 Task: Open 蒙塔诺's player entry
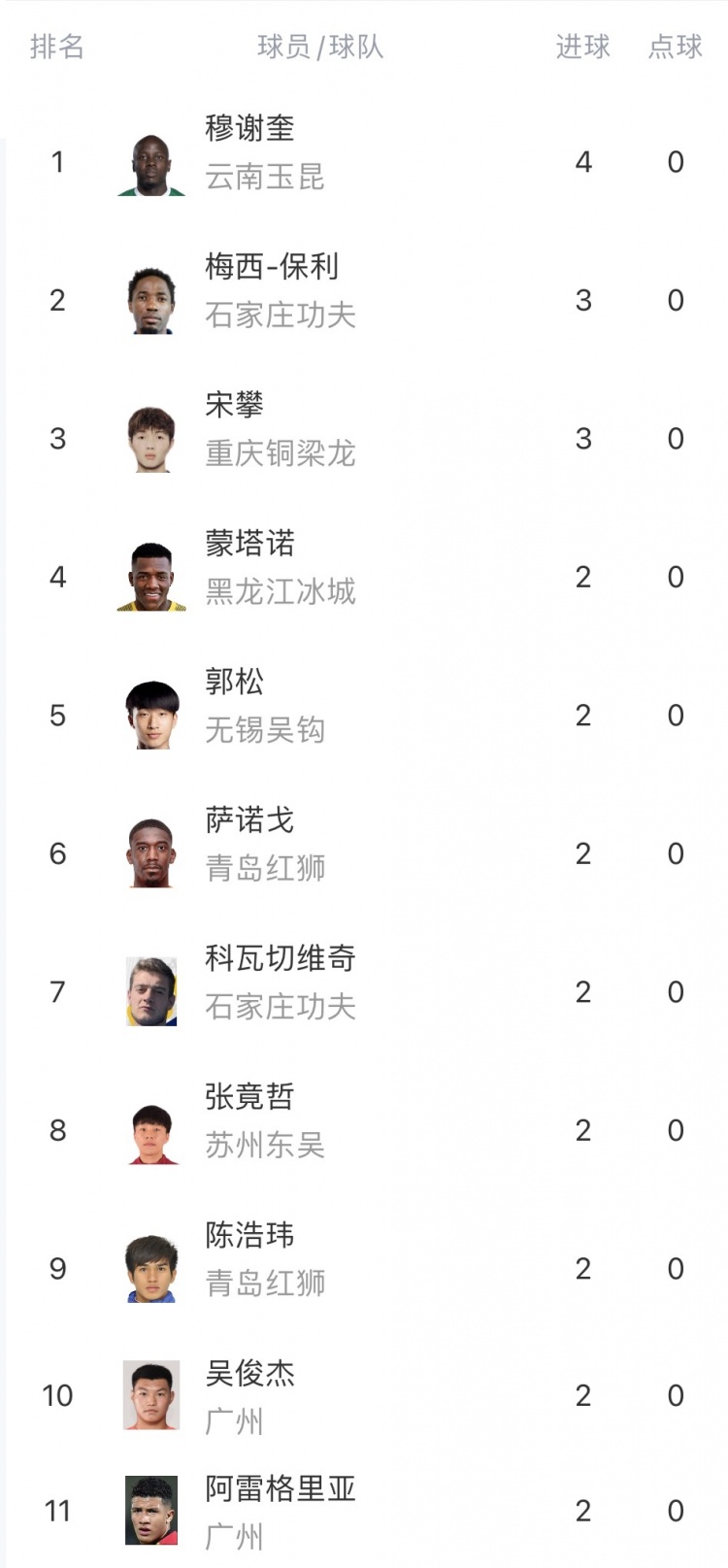[364, 577]
